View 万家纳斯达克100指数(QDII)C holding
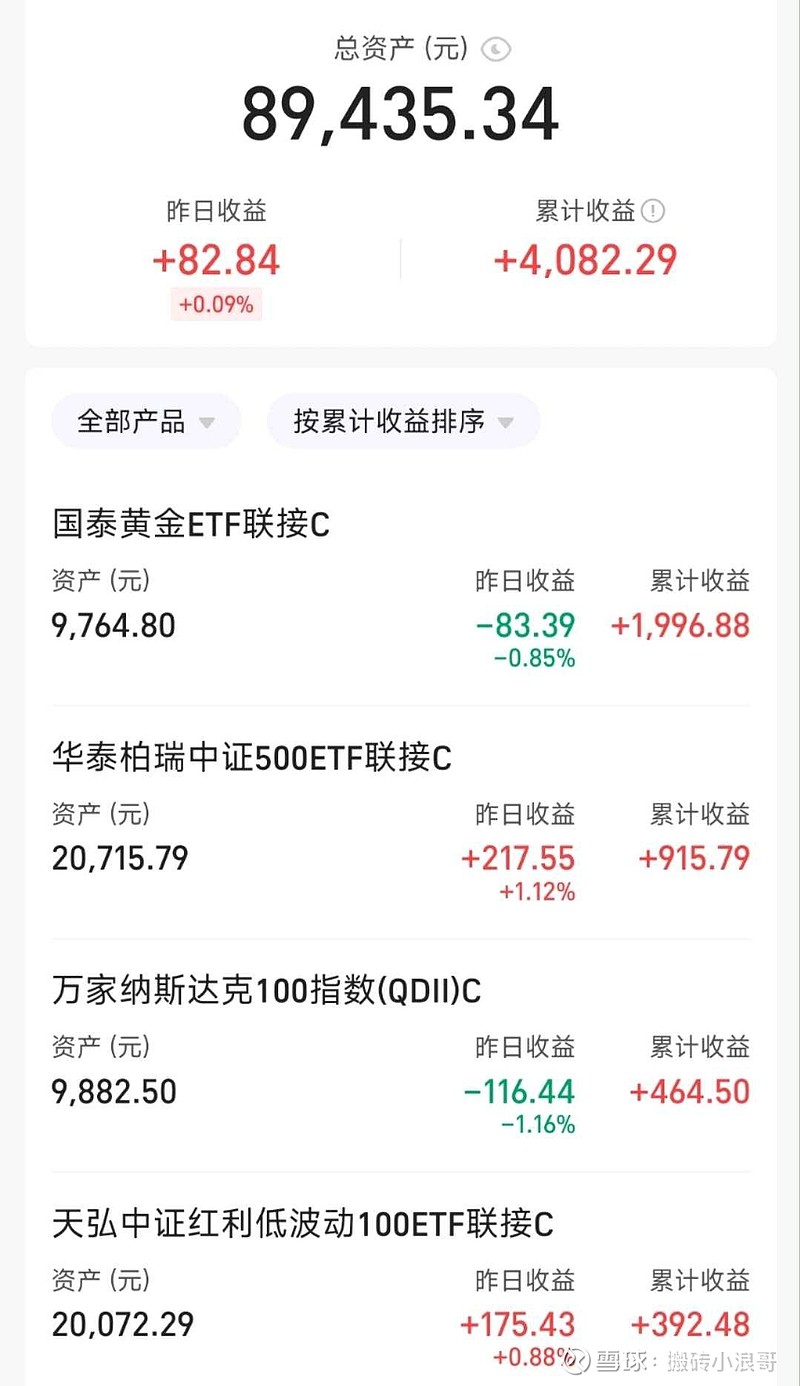 pos(400,1056)
